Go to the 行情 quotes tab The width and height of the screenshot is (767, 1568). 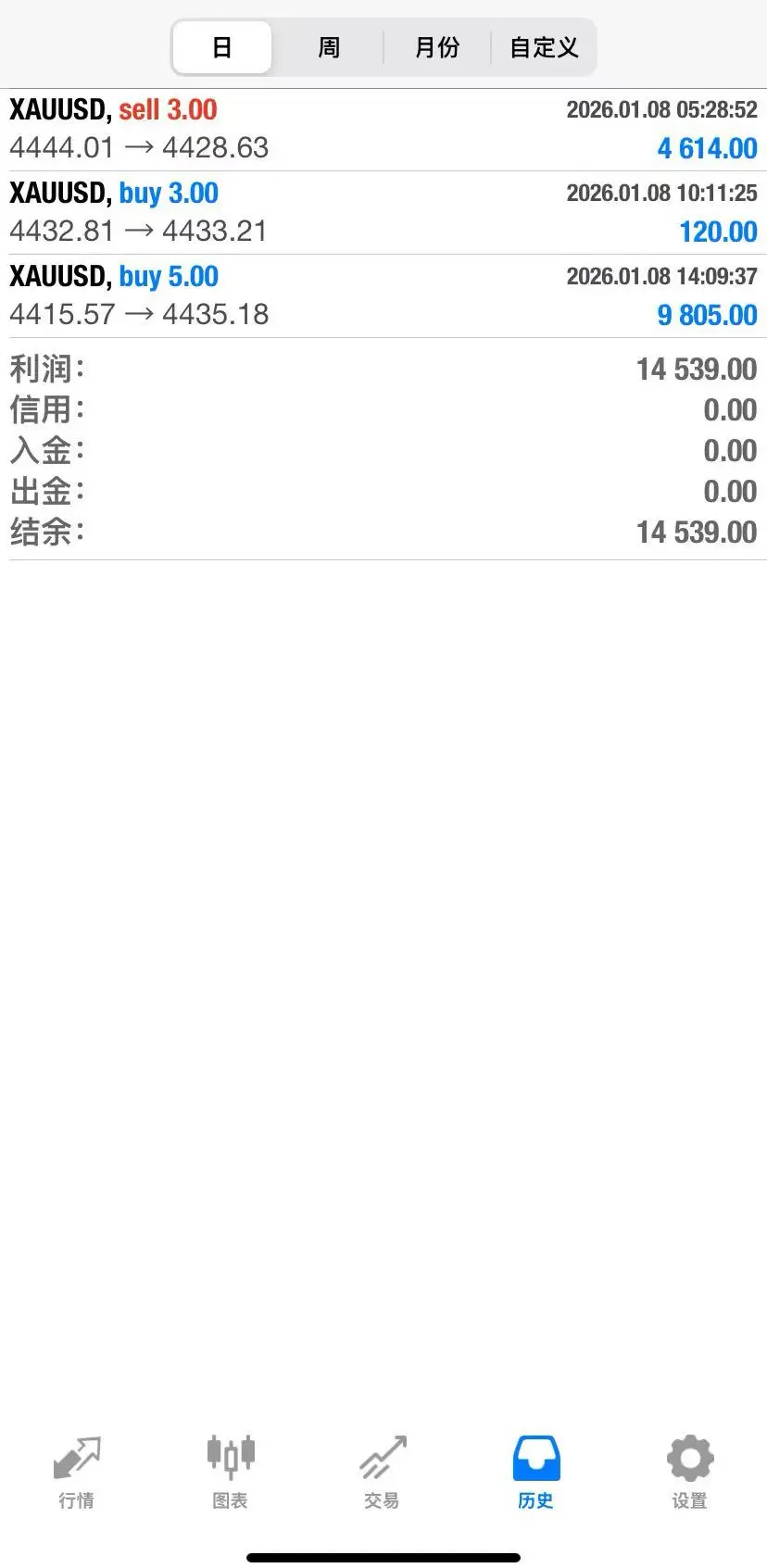[76, 1473]
